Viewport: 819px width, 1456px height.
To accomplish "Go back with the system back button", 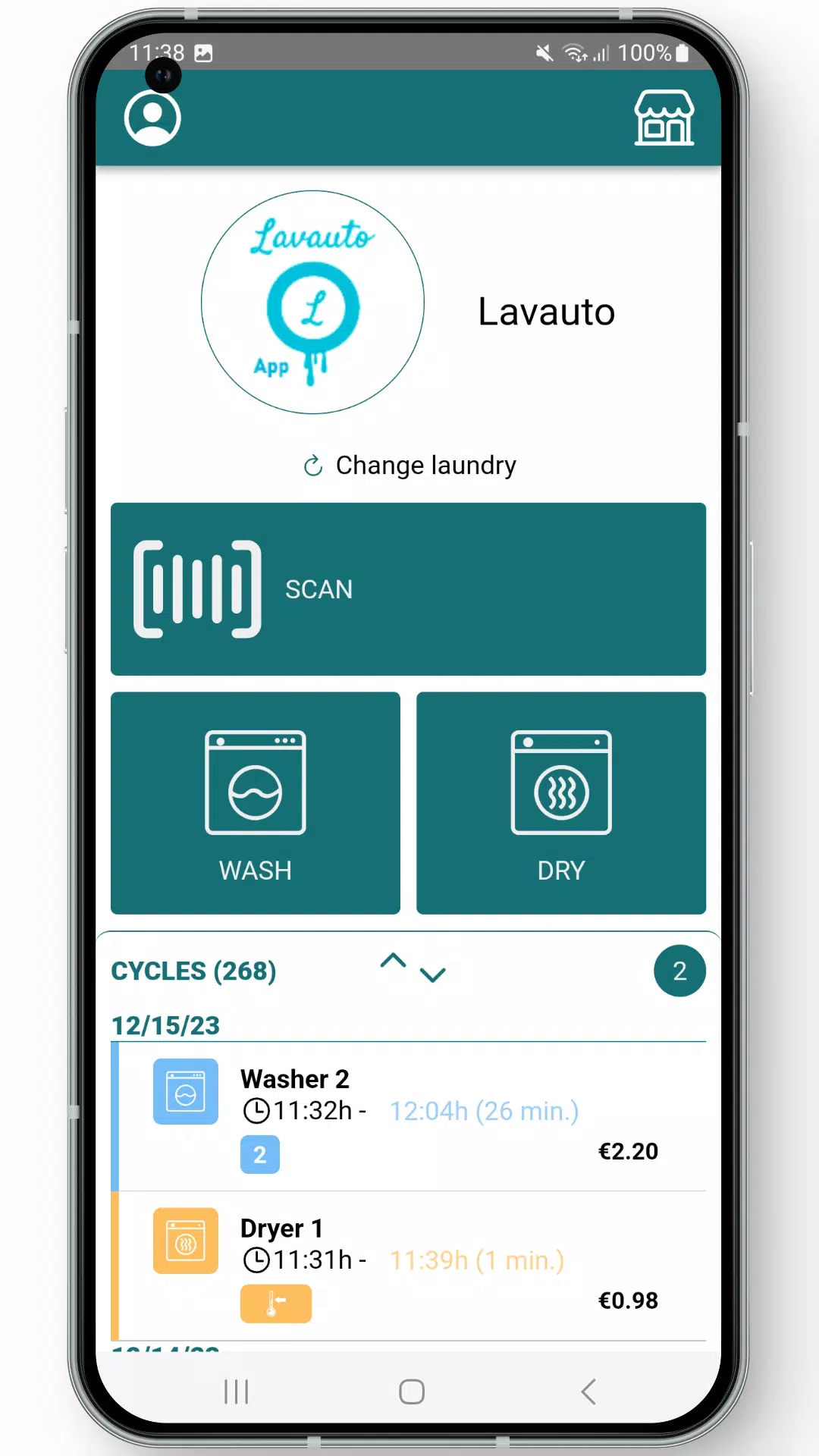I will click(x=588, y=1392).
